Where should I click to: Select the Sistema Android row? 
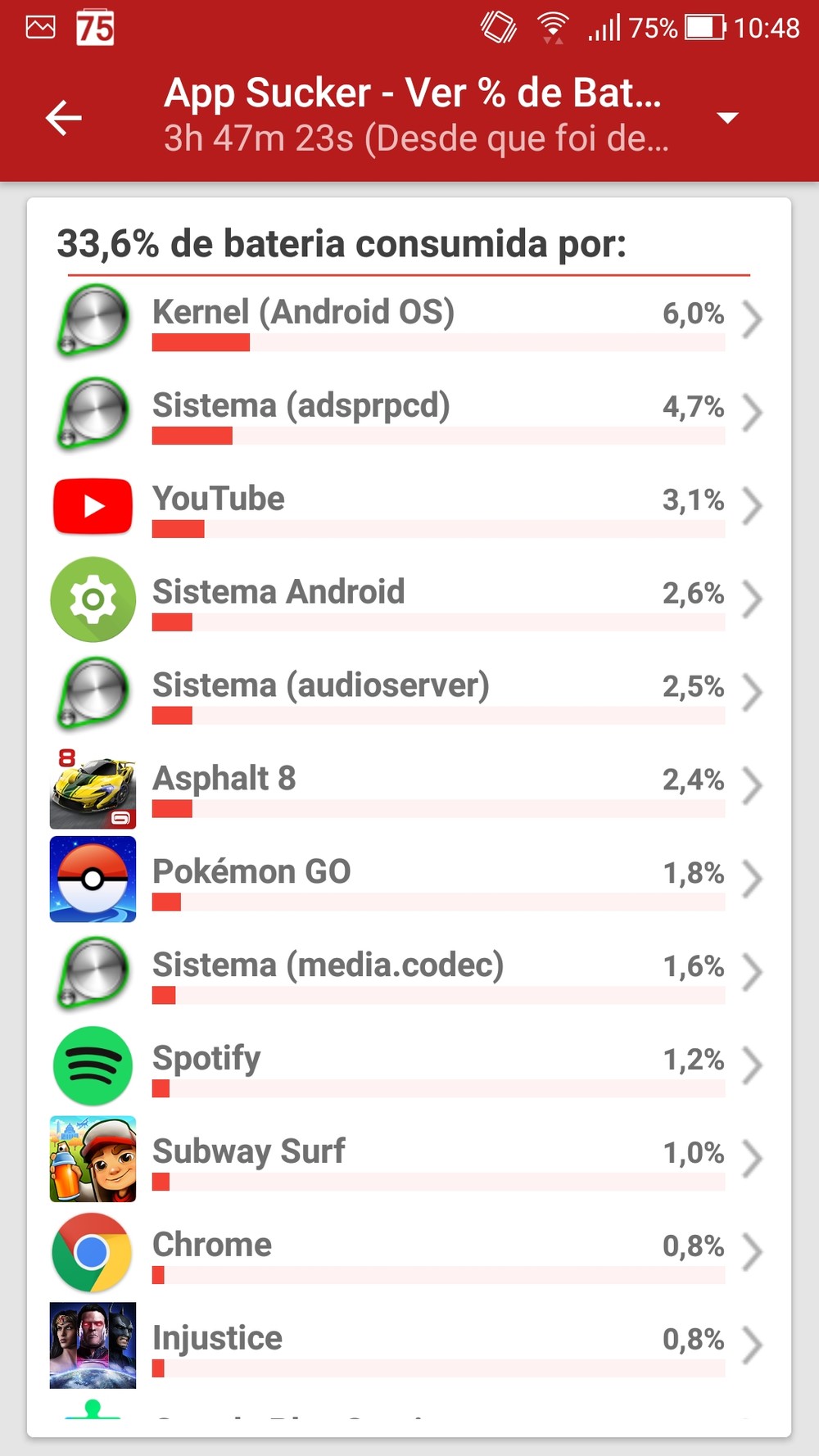409,599
